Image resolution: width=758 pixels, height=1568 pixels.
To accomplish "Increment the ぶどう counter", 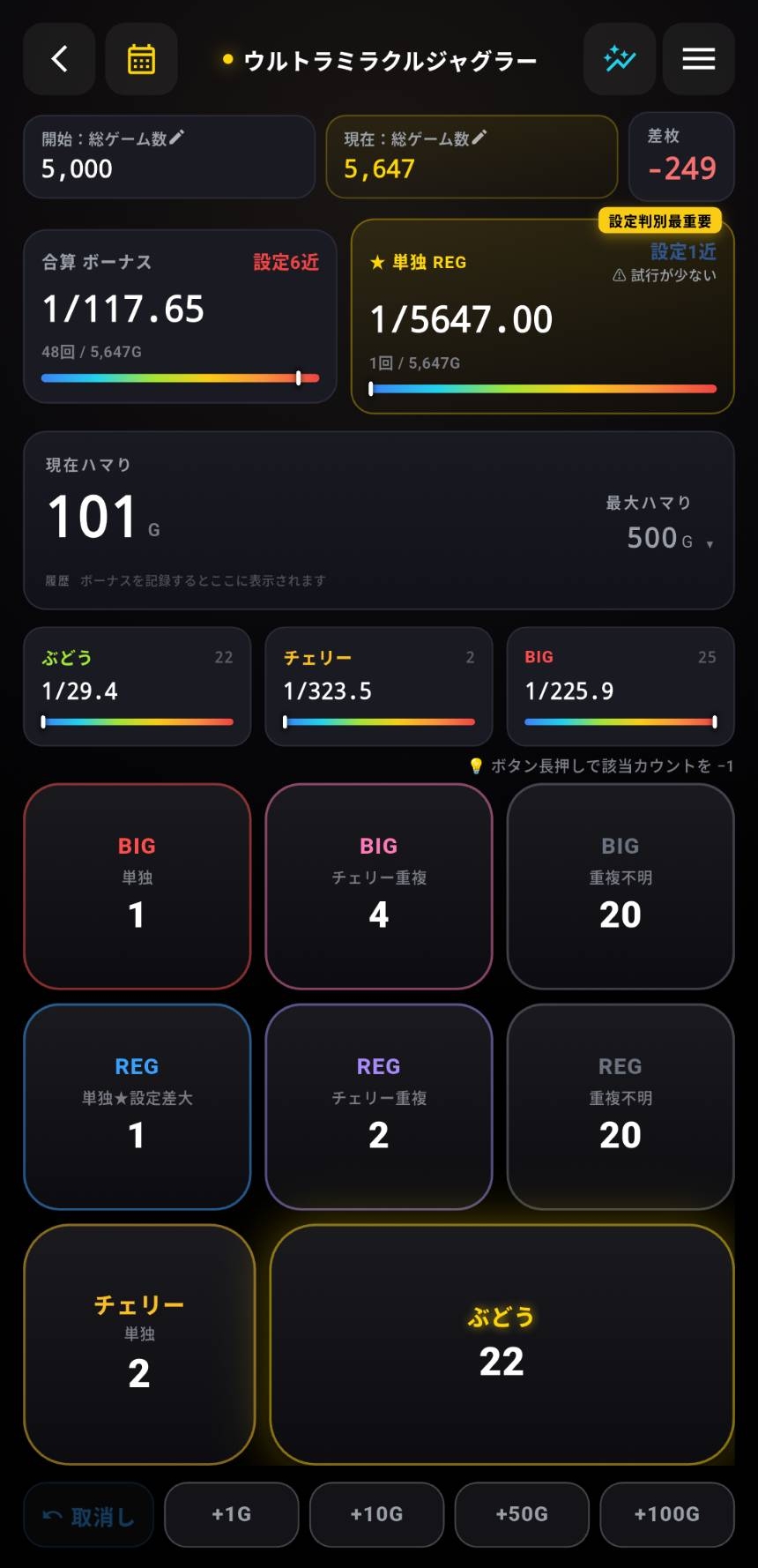I will tap(502, 1345).
